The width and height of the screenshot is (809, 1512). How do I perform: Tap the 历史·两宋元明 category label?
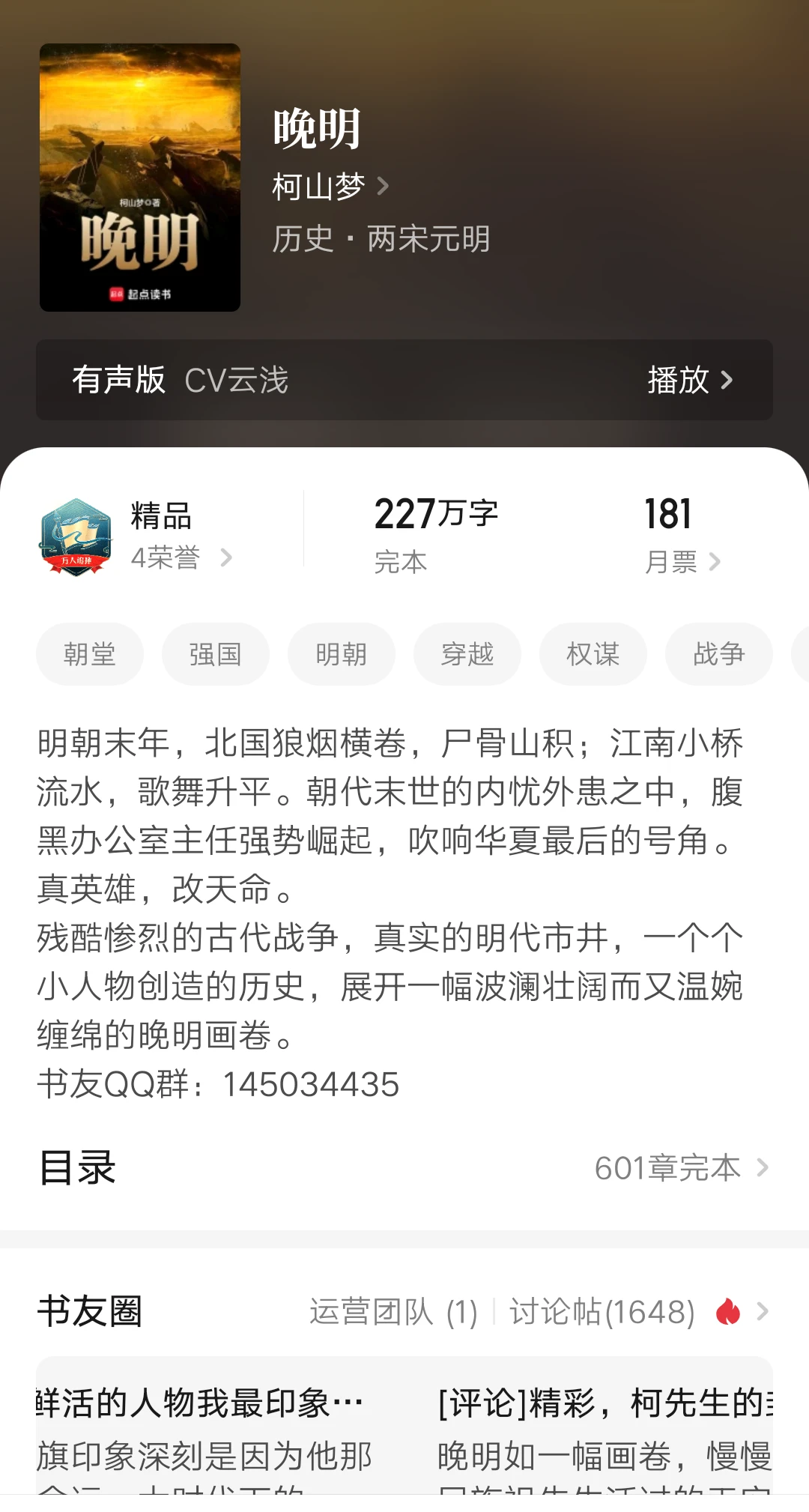point(381,238)
